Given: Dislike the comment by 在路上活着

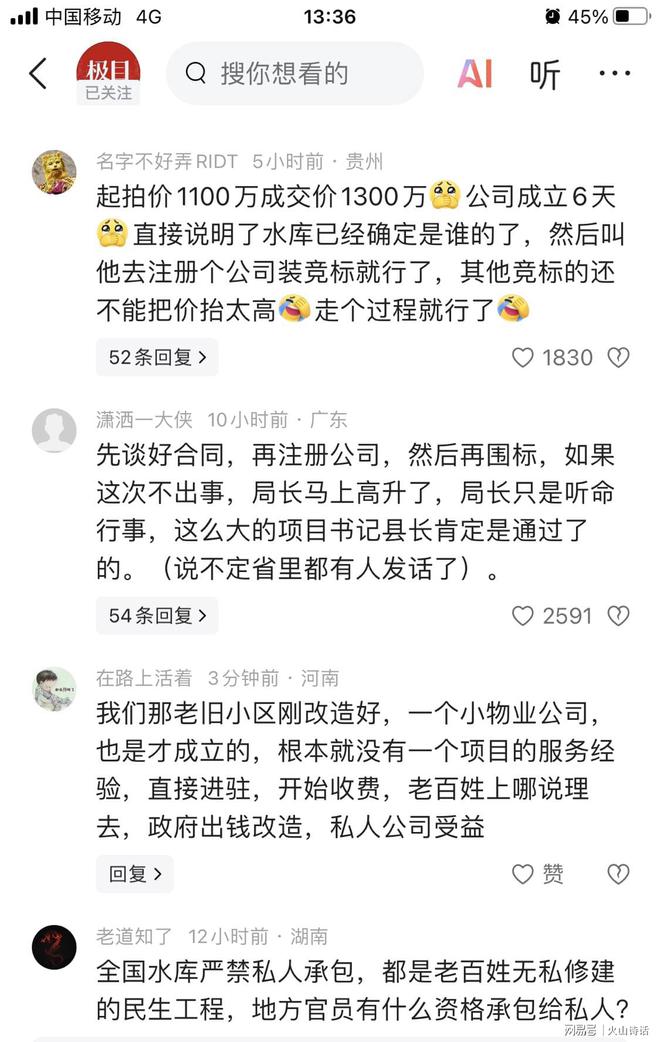Looking at the screenshot, I should [619, 874].
